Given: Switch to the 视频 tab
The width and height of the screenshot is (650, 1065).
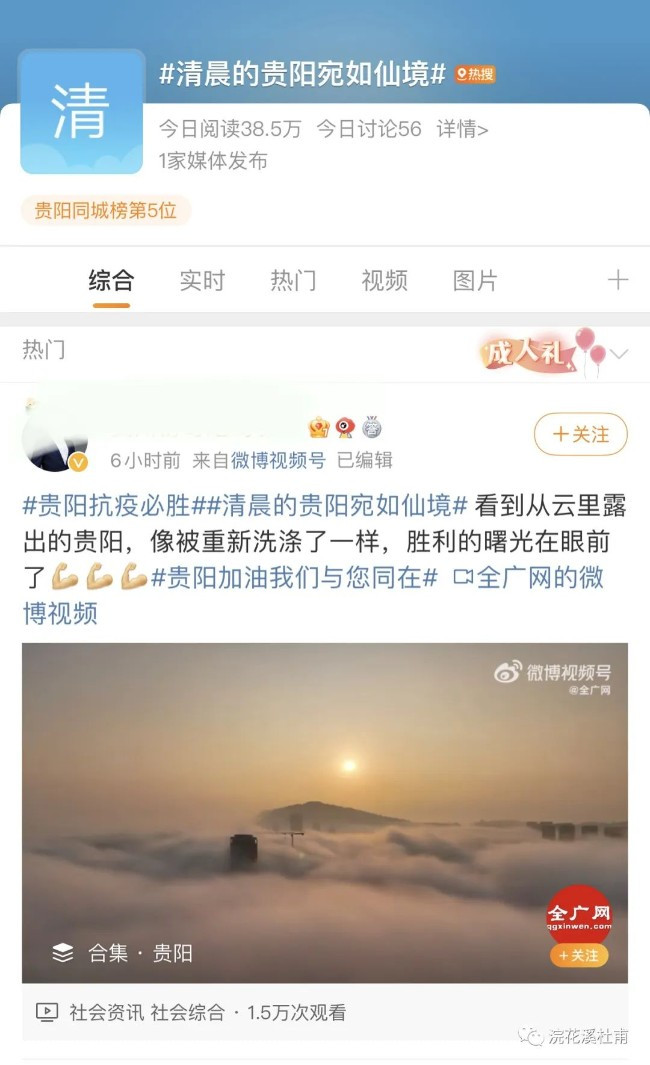Looking at the screenshot, I should 384,281.
